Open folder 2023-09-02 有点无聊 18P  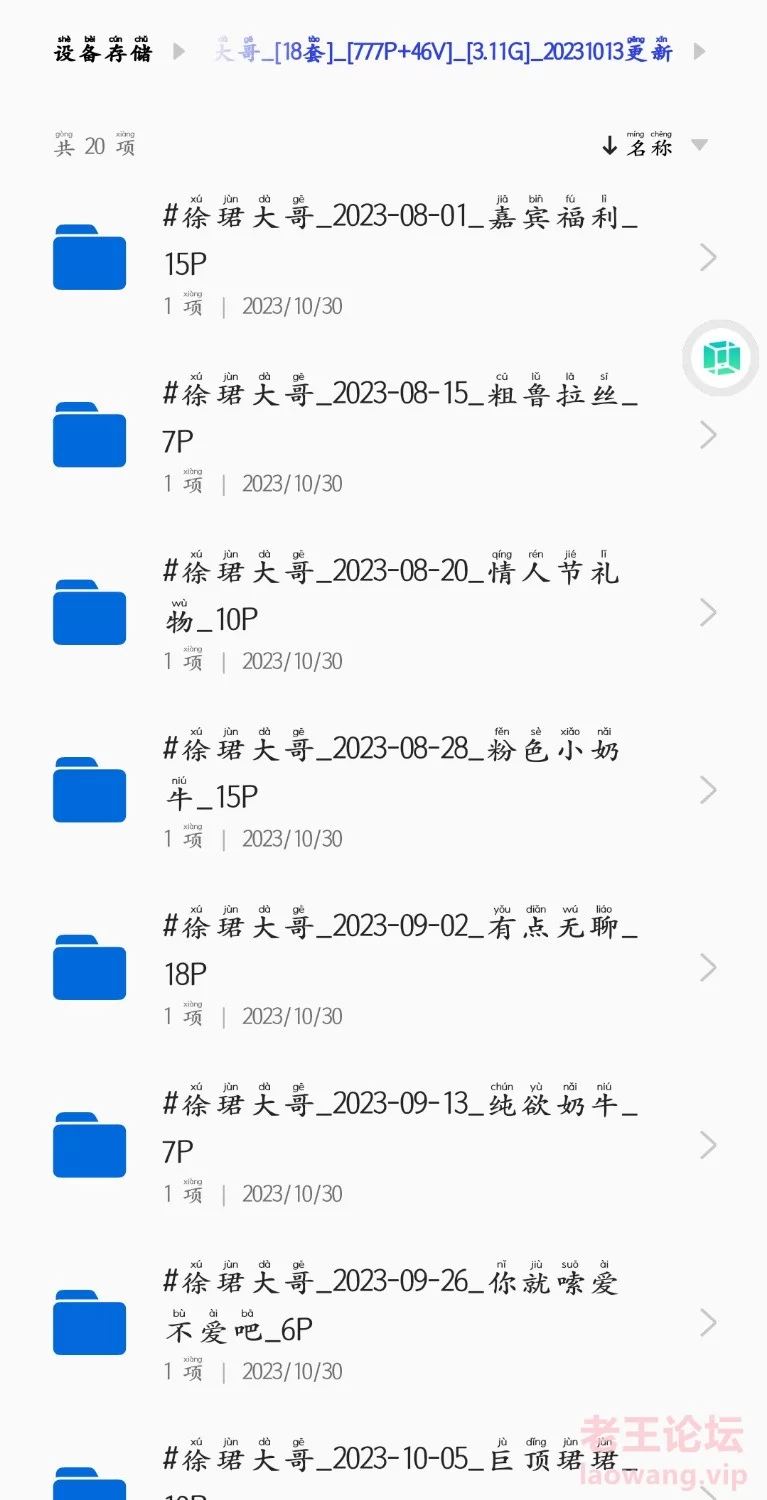(400, 949)
